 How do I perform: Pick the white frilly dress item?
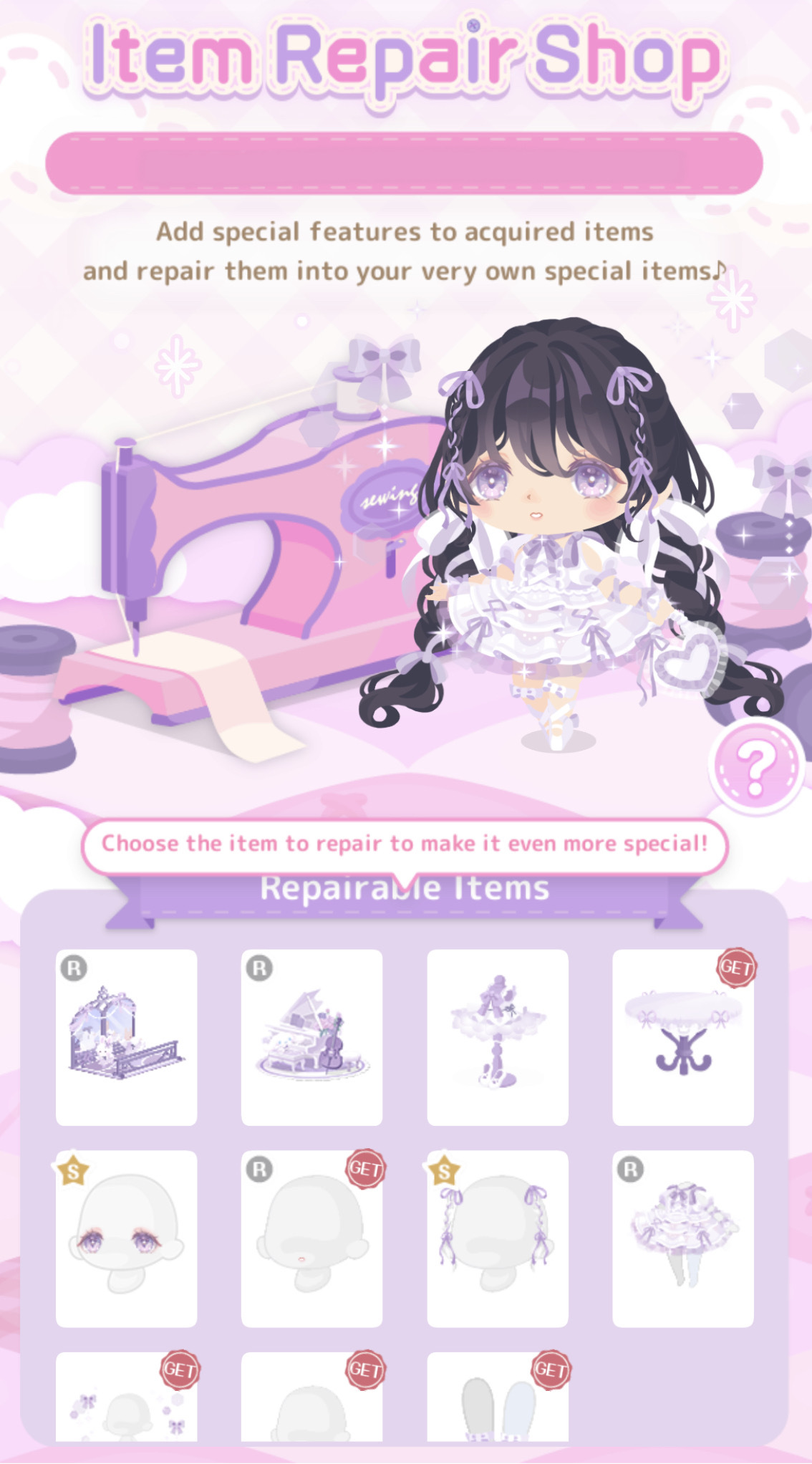tap(682, 1238)
